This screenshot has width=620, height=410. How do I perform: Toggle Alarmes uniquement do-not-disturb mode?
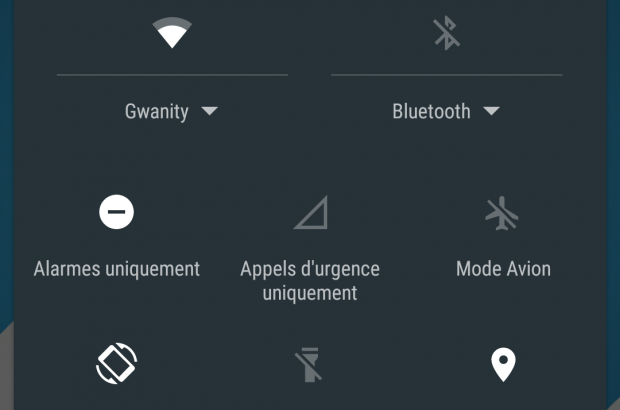pos(117,213)
